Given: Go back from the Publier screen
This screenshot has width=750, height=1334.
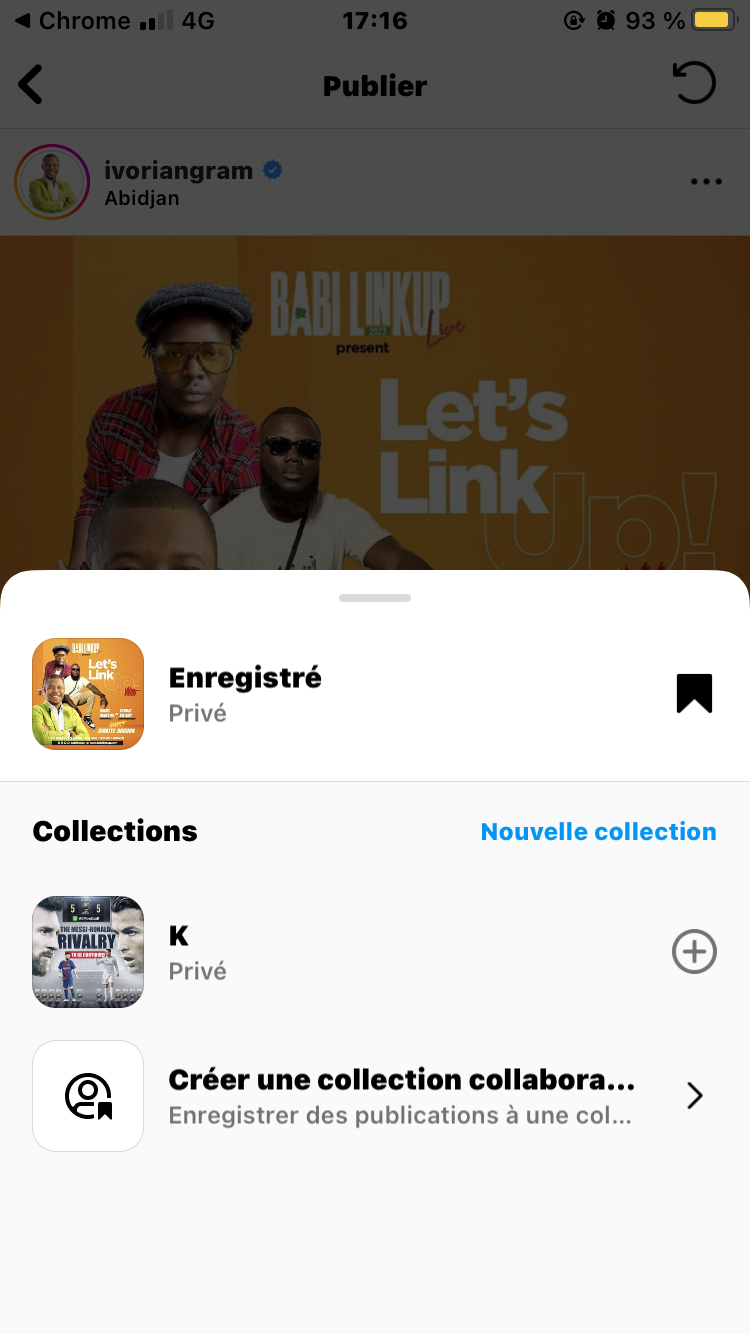Looking at the screenshot, I should click(32, 85).
